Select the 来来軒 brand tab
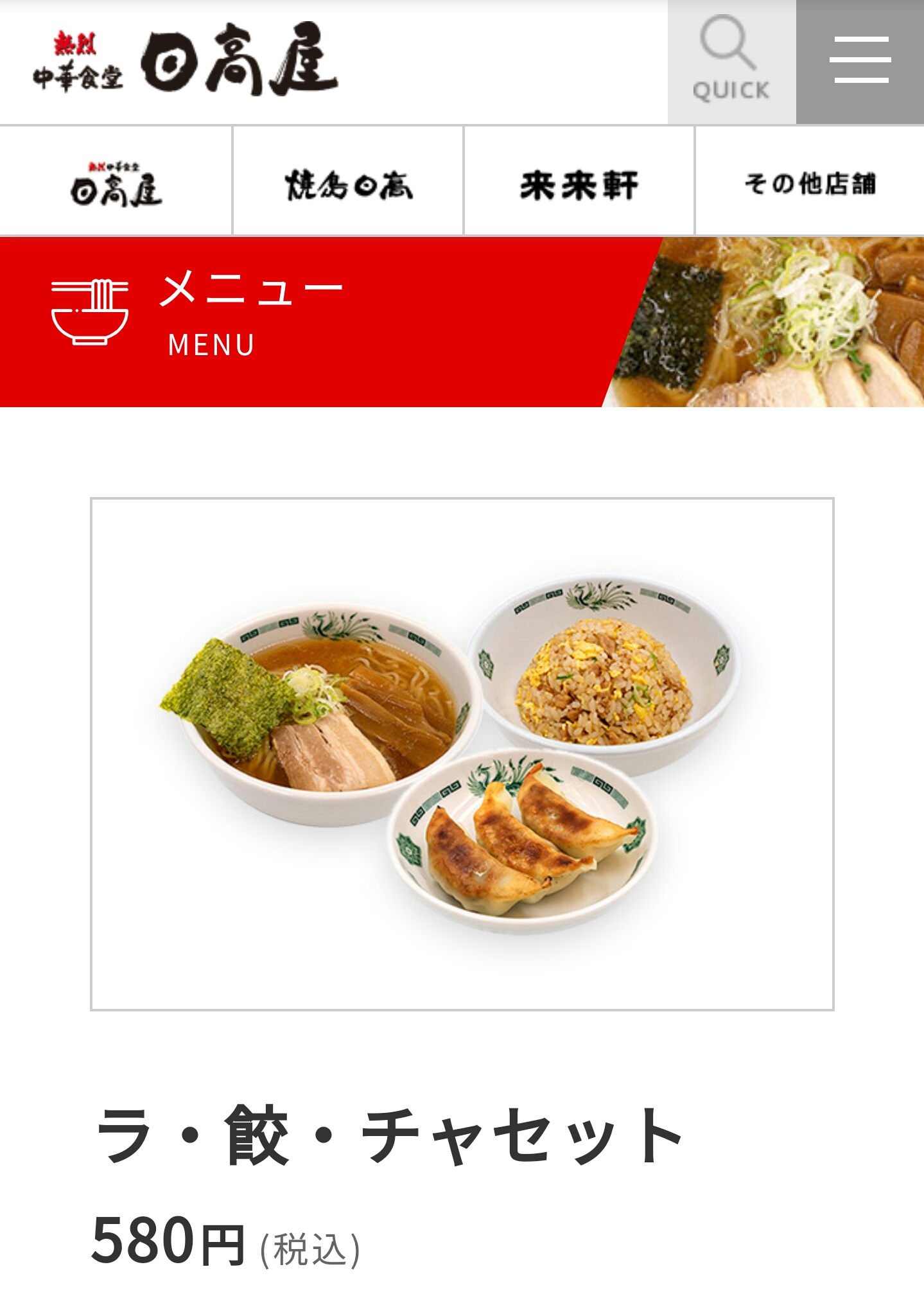Image resolution: width=924 pixels, height=1294 pixels. point(579,182)
